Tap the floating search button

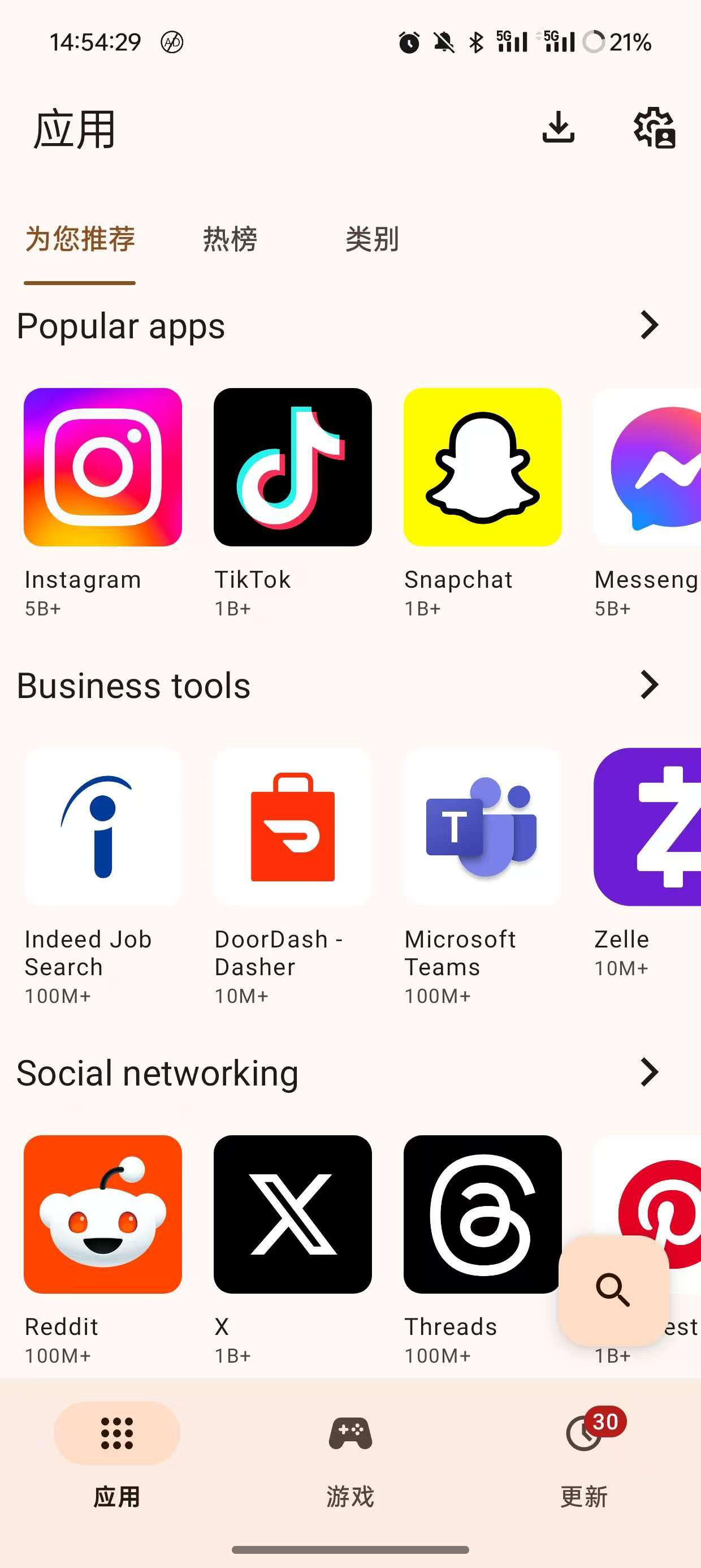(613, 1290)
